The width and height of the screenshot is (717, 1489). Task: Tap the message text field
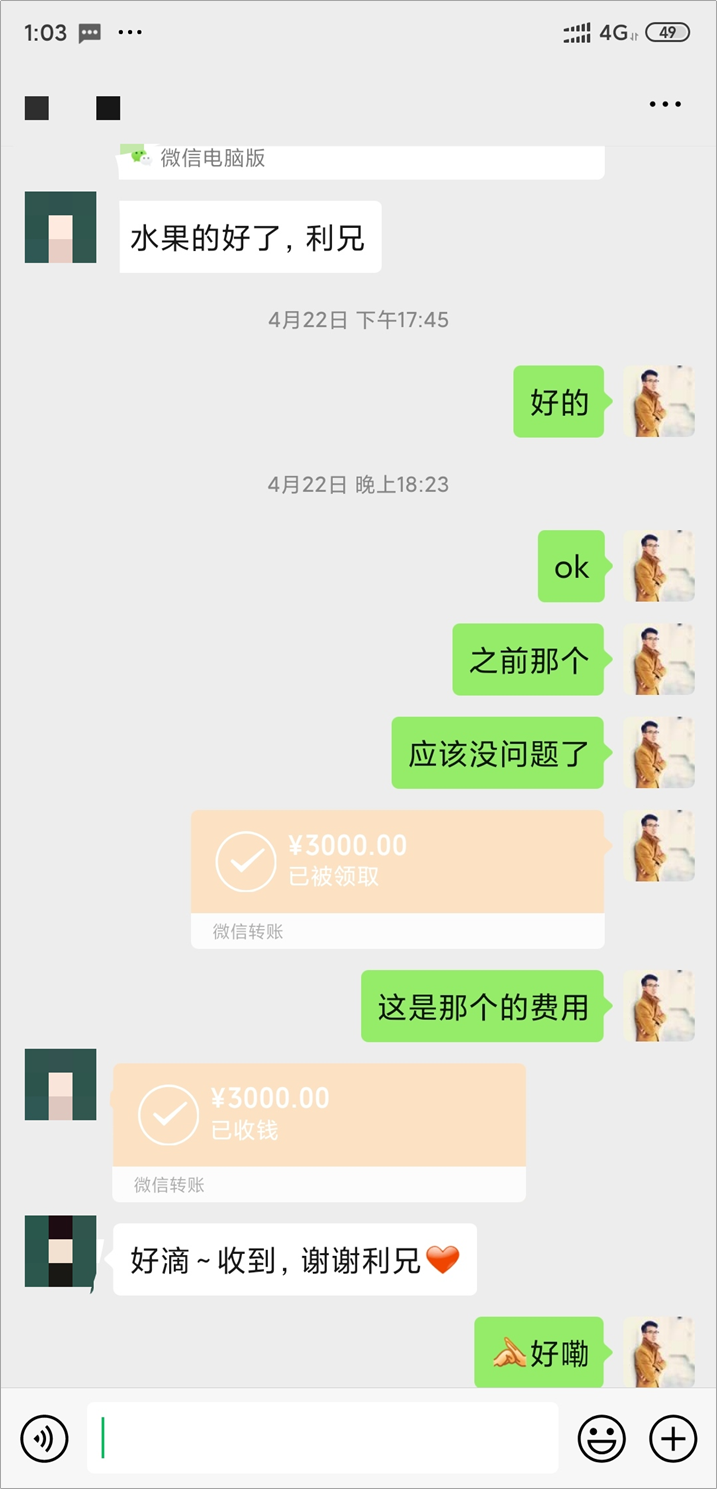click(x=322, y=1438)
